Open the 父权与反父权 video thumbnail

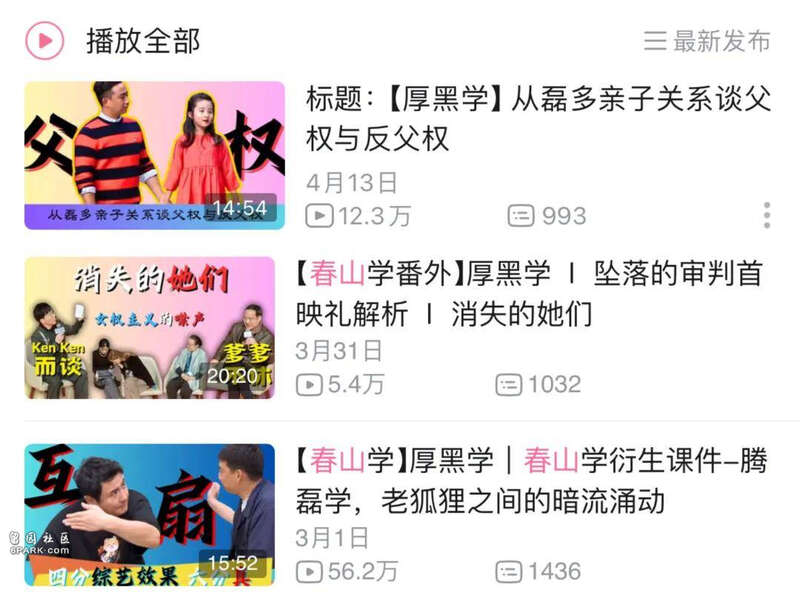(154, 155)
